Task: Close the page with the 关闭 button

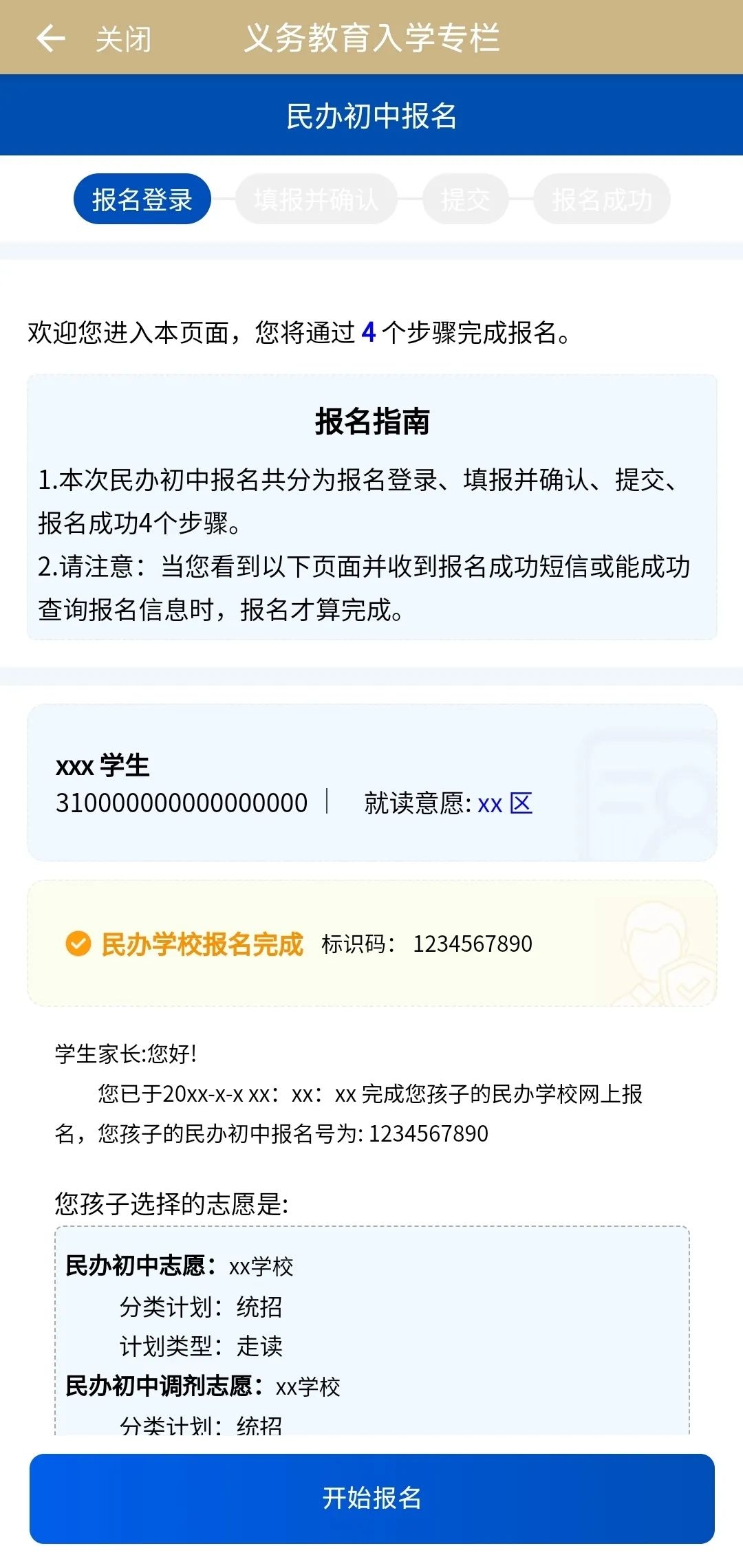Action: tap(124, 39)
